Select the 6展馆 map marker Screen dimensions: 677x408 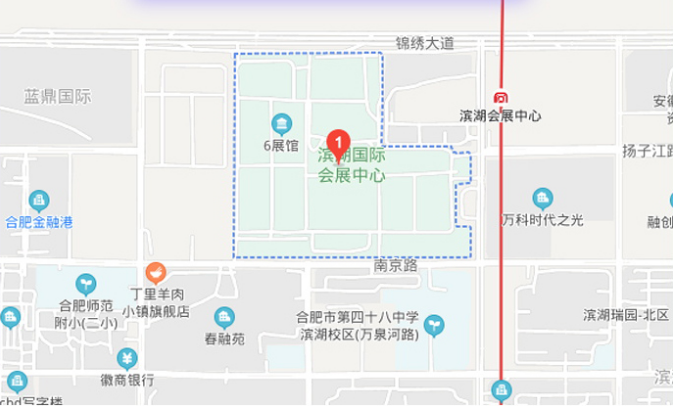coord(281,124)
